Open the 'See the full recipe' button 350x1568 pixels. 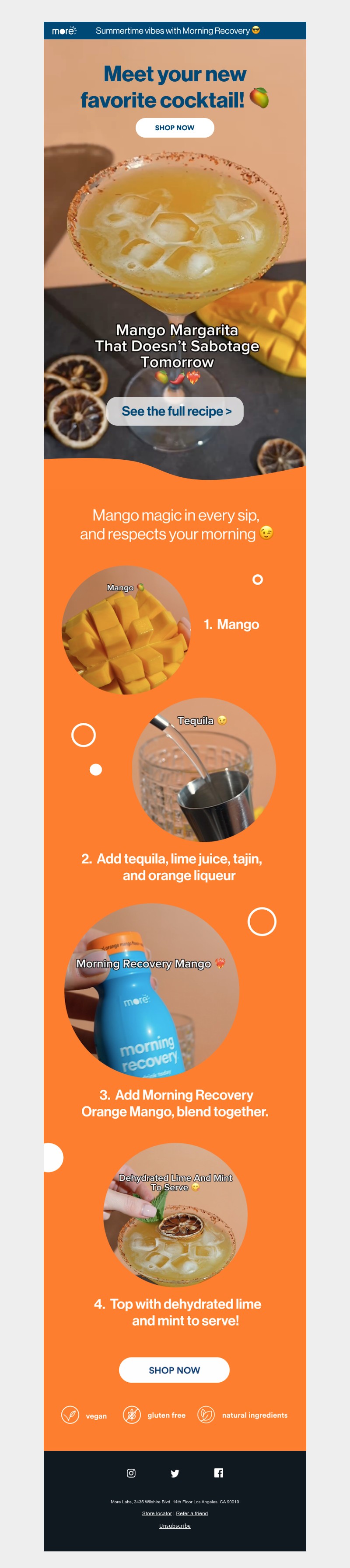[175, 412]
